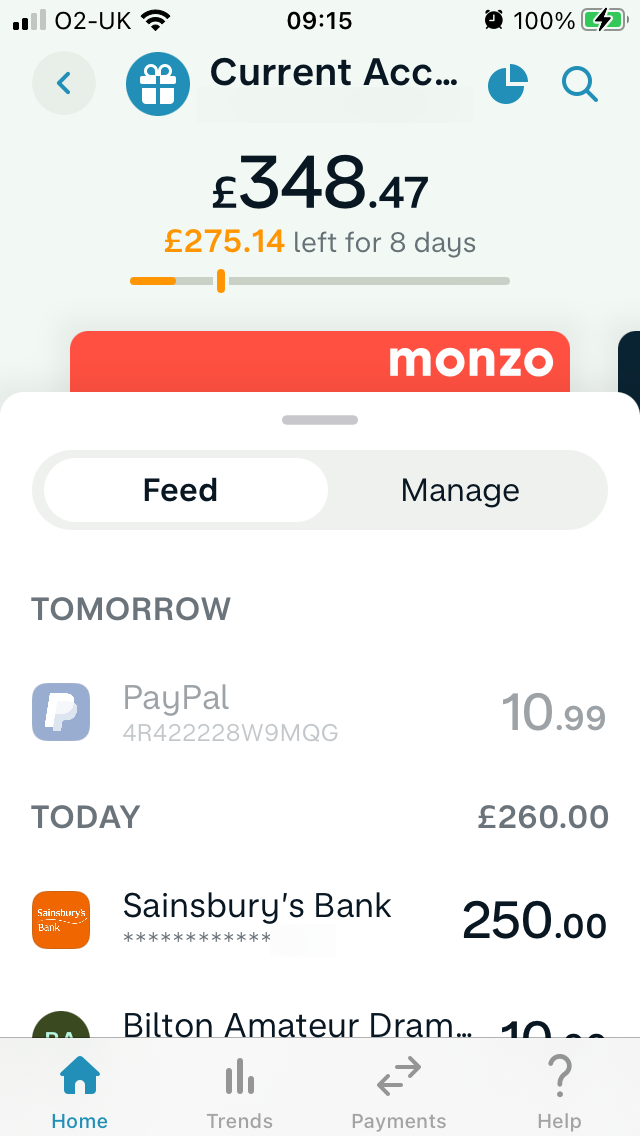
Task: Search transactions with the magnifier icon
Action: 580,85
